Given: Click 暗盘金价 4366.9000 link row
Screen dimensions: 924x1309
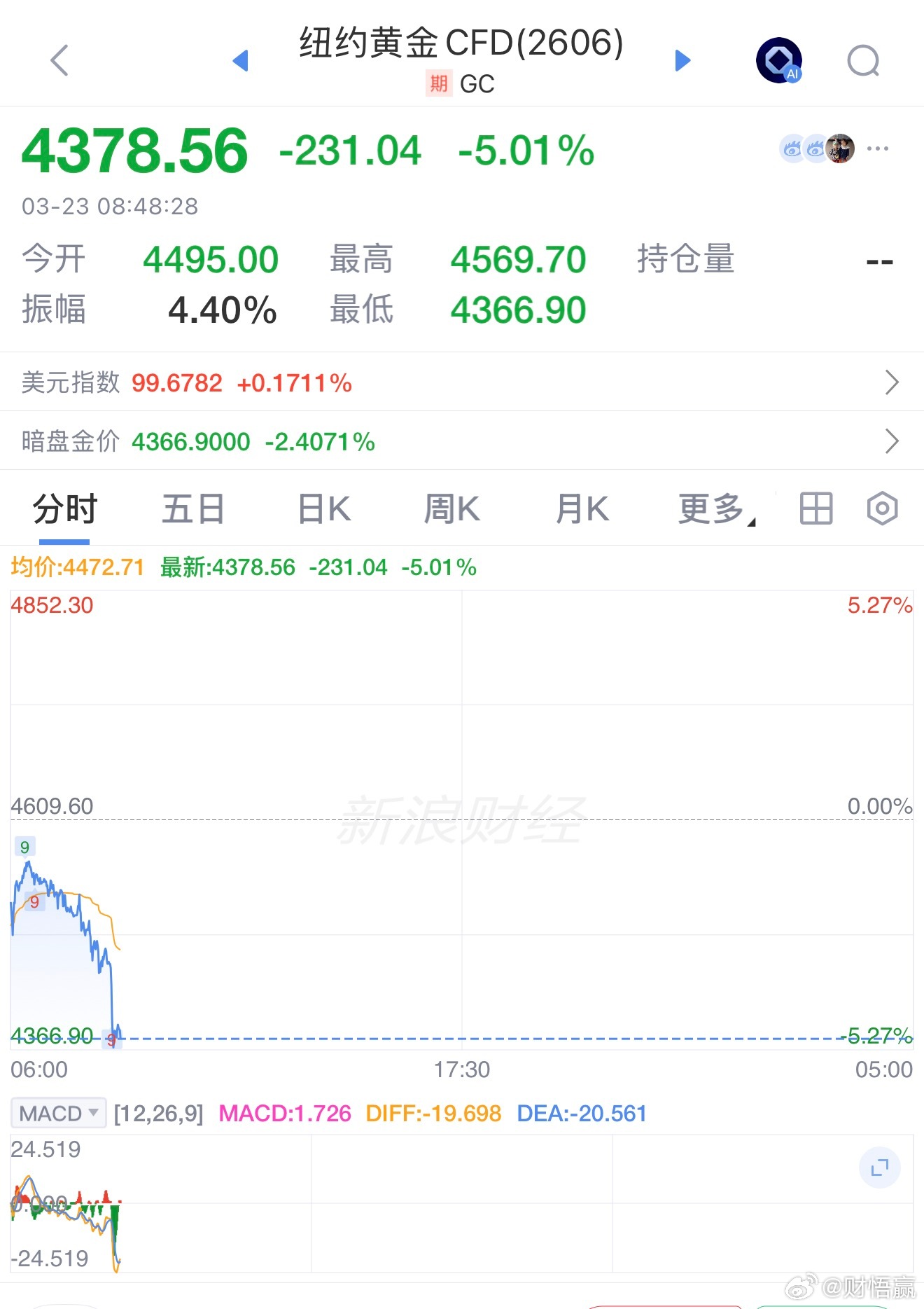Looking at the screenshot, I should pyautogui.click(x=189, y=441).
